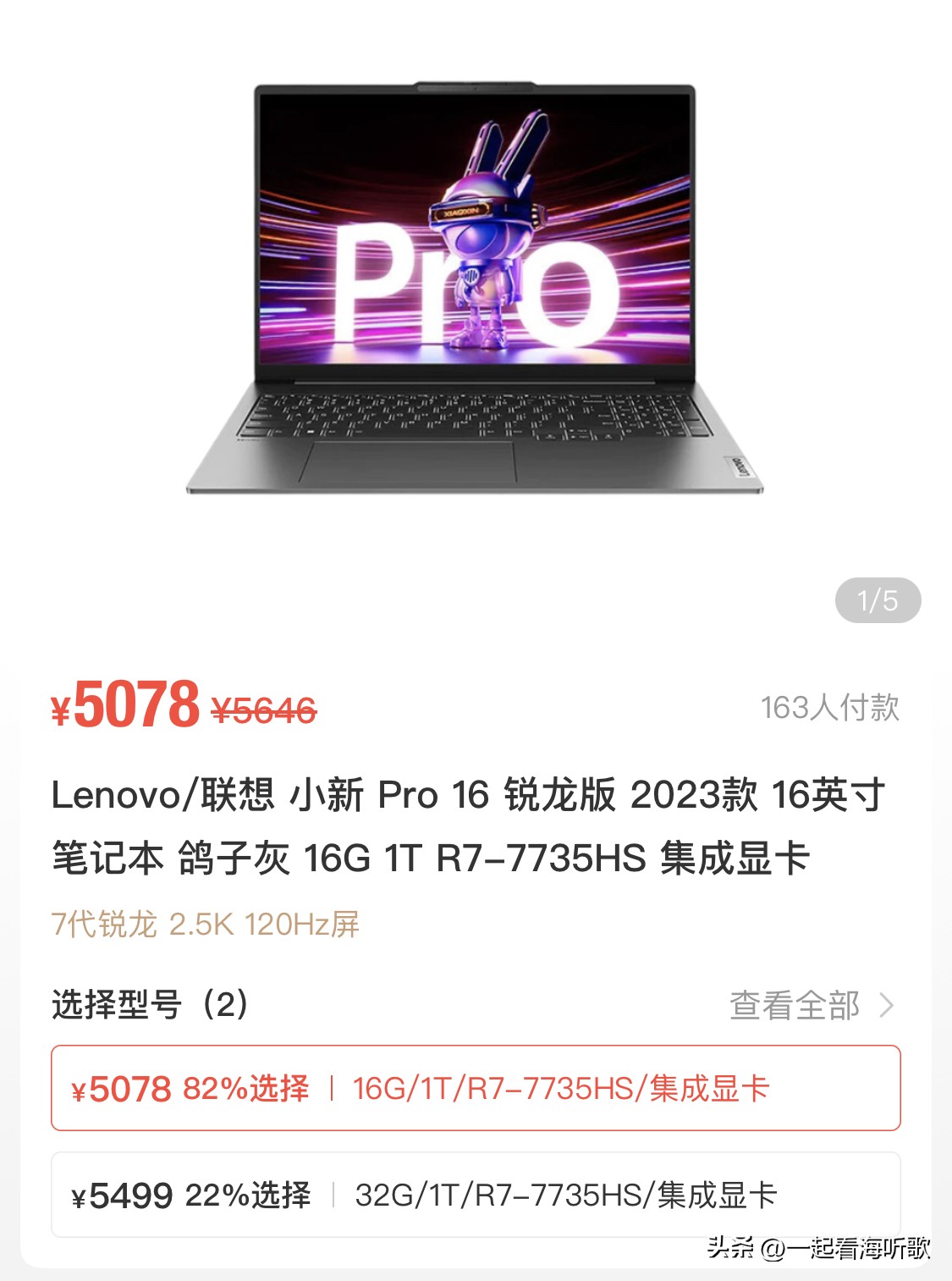Click the 16G/1T/R7-7735HS/集成显卡 spec text
952x1281 pixels.
tap(559, 1094)
